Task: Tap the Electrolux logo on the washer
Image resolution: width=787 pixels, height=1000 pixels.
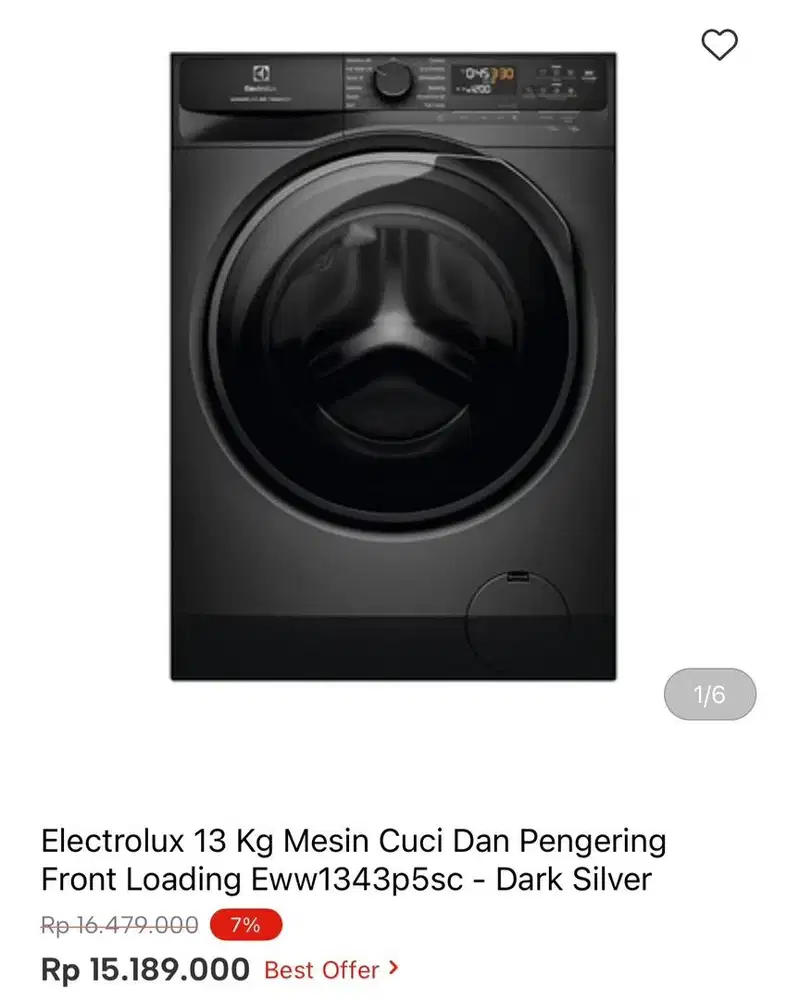Action: [x=262, y=73]
